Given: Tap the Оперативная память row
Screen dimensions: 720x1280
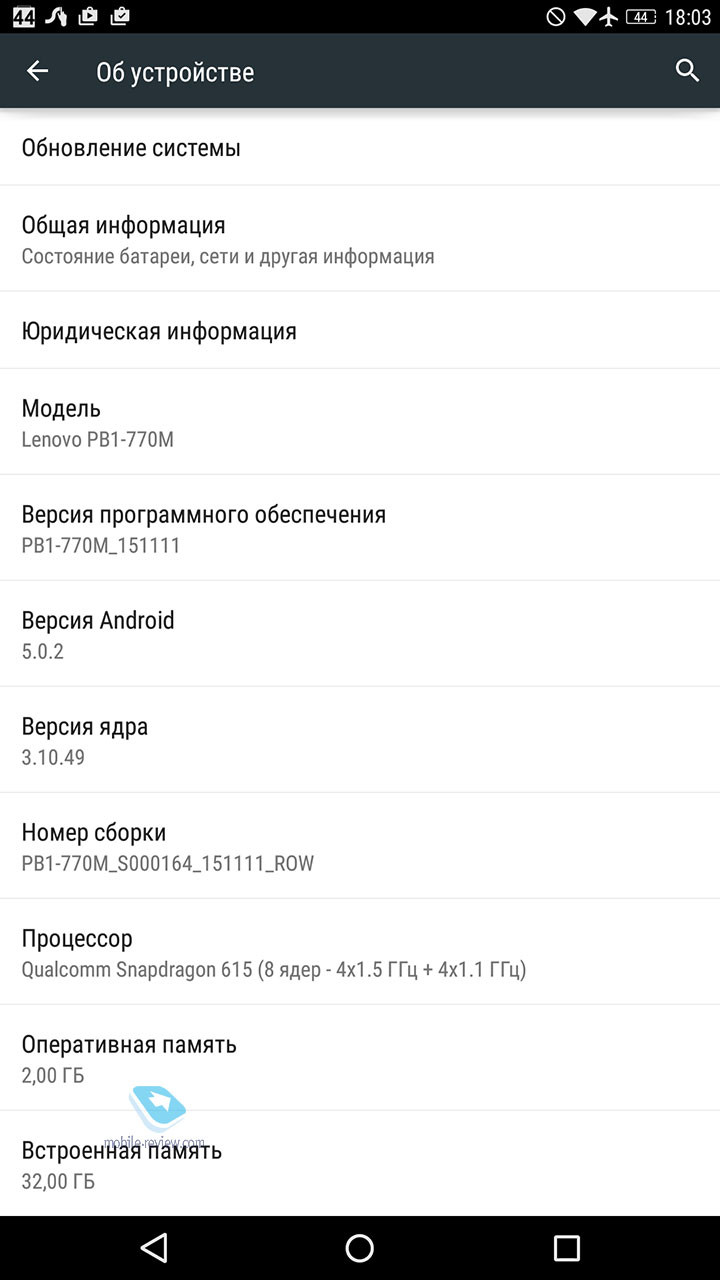Looking at the screenshot, I should point(360,1058).
